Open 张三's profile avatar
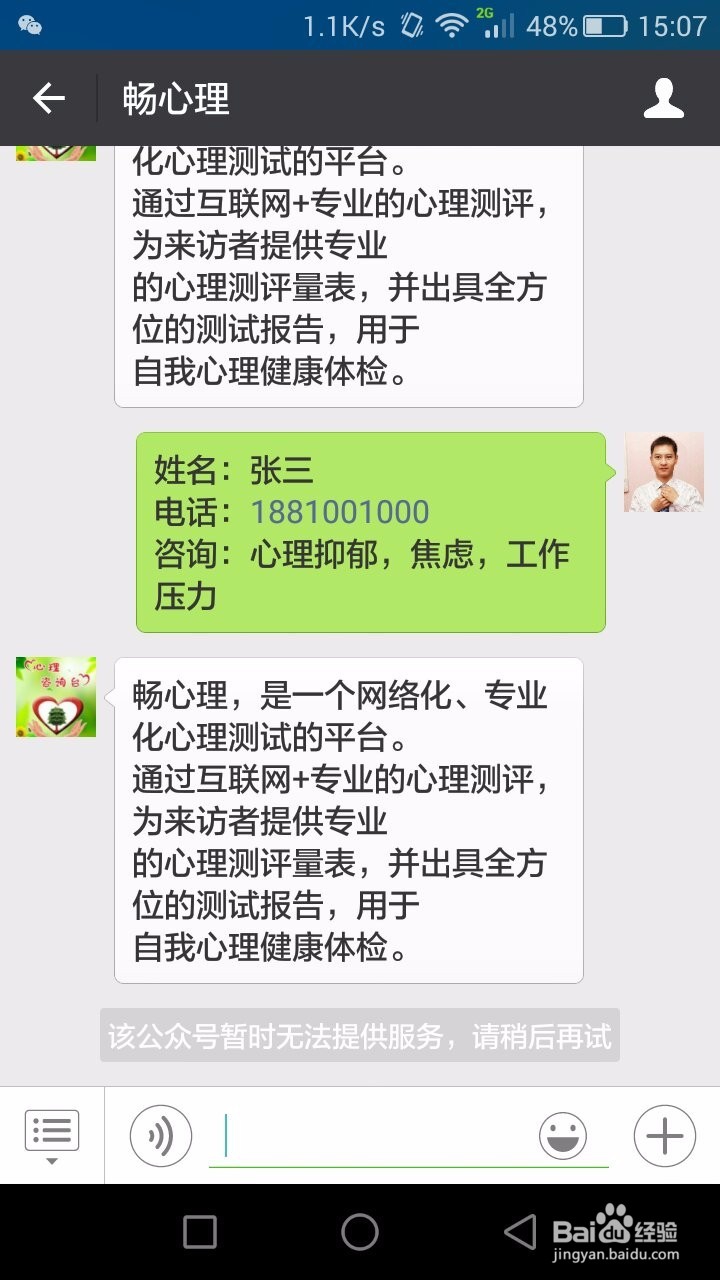Viewport: 720px width, 1280px height. [x=664, y=472]
